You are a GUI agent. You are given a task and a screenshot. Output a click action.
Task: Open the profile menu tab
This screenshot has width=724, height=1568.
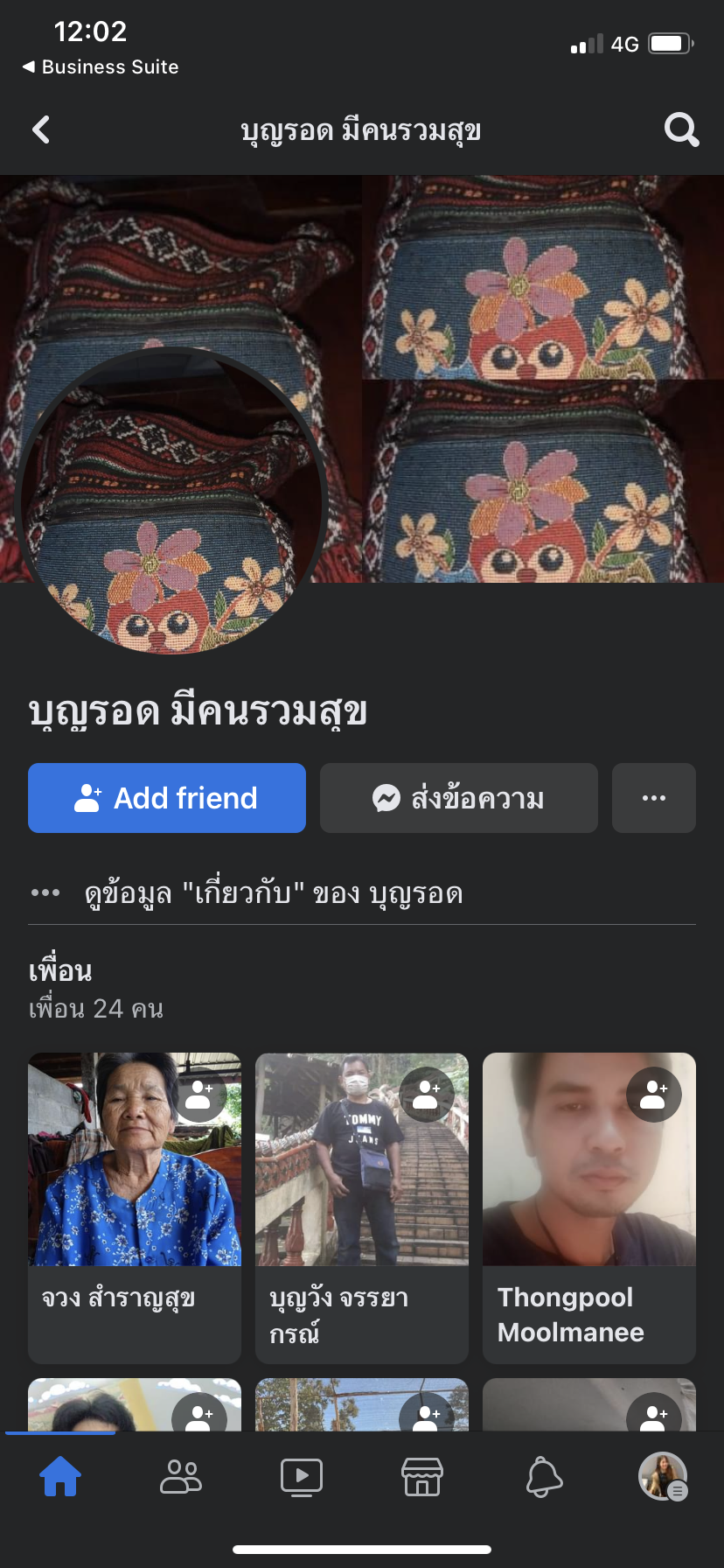pyautogui.click(x=663, y=1477)
